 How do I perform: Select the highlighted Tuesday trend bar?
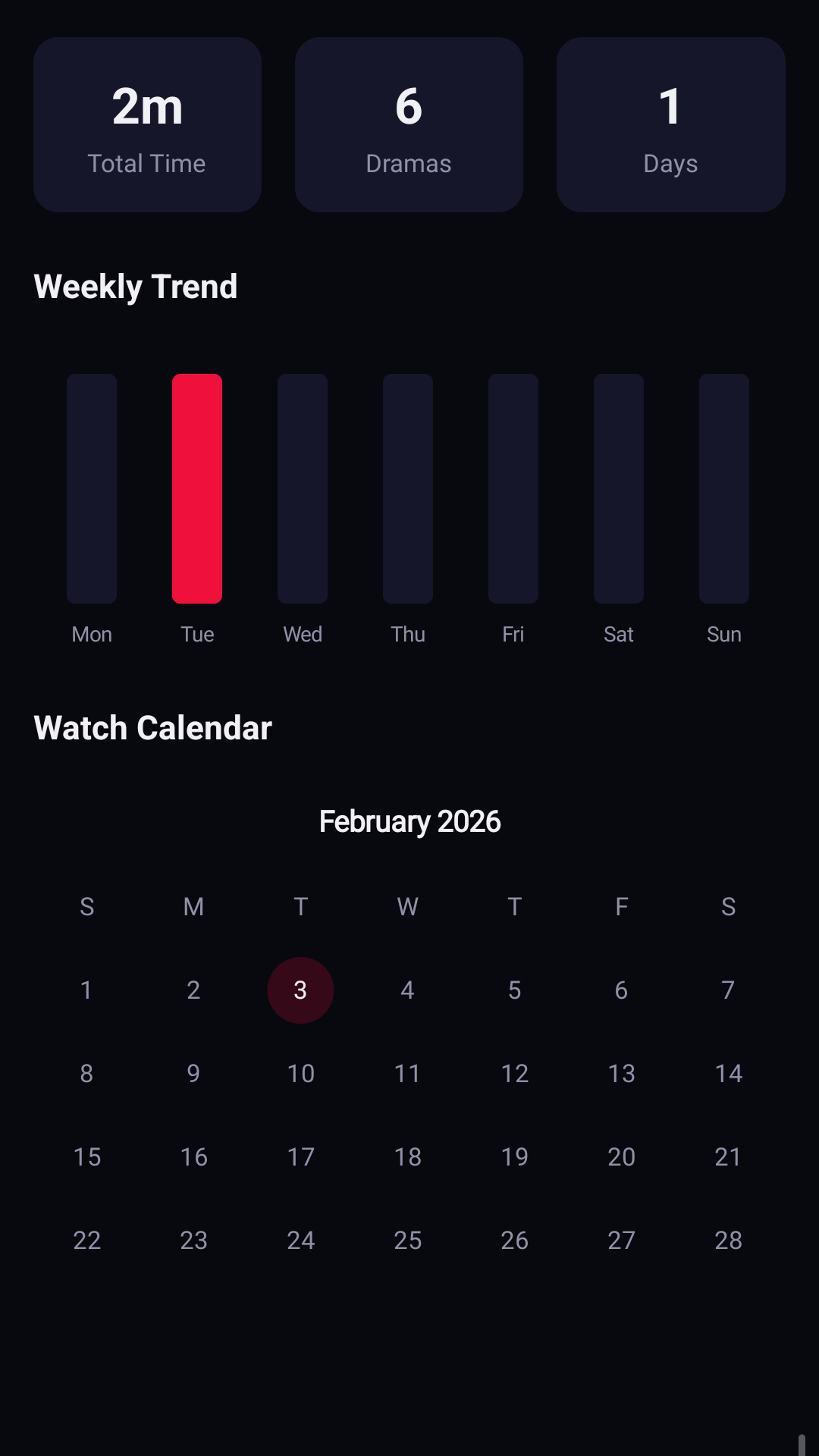click(x=197, y=489)
